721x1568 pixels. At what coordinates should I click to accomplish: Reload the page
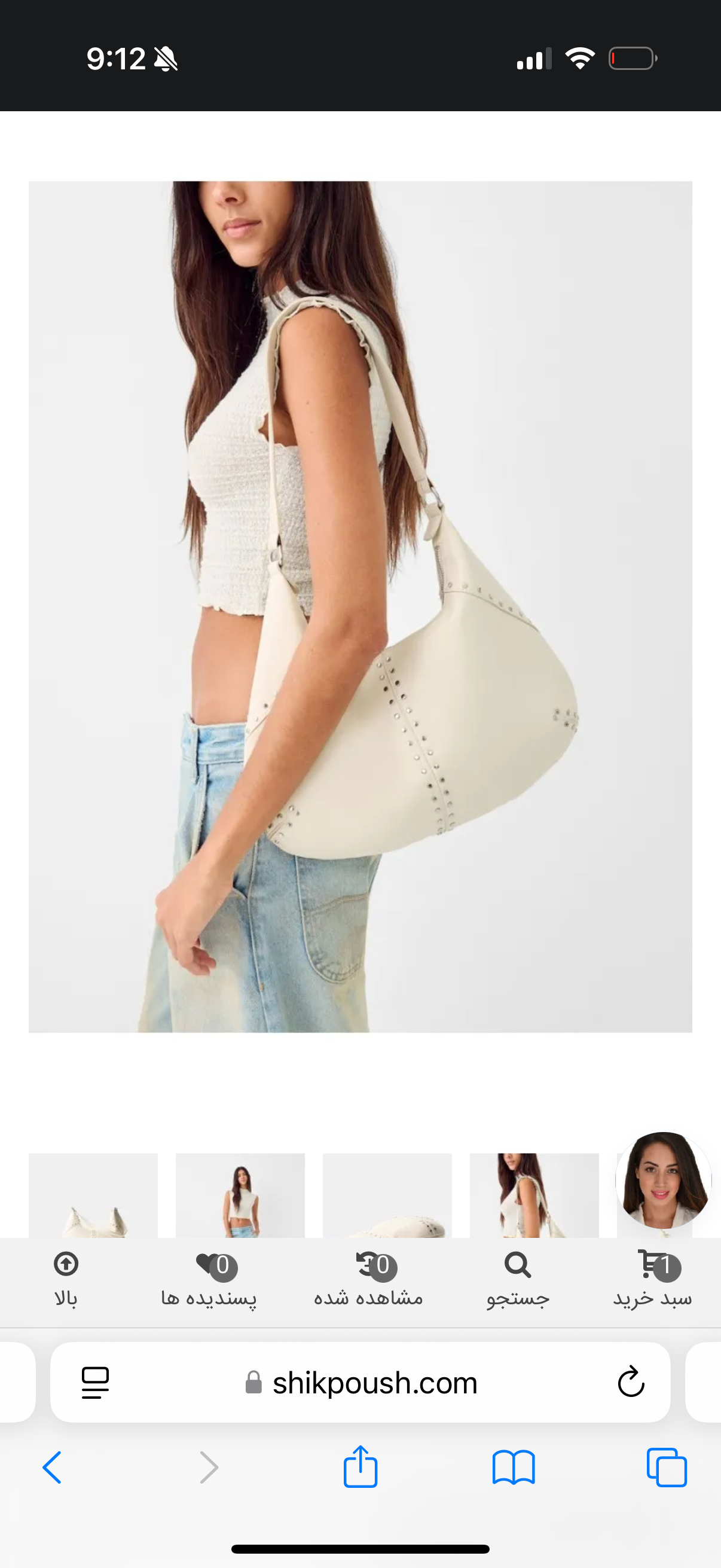[x=631, y=1383]
